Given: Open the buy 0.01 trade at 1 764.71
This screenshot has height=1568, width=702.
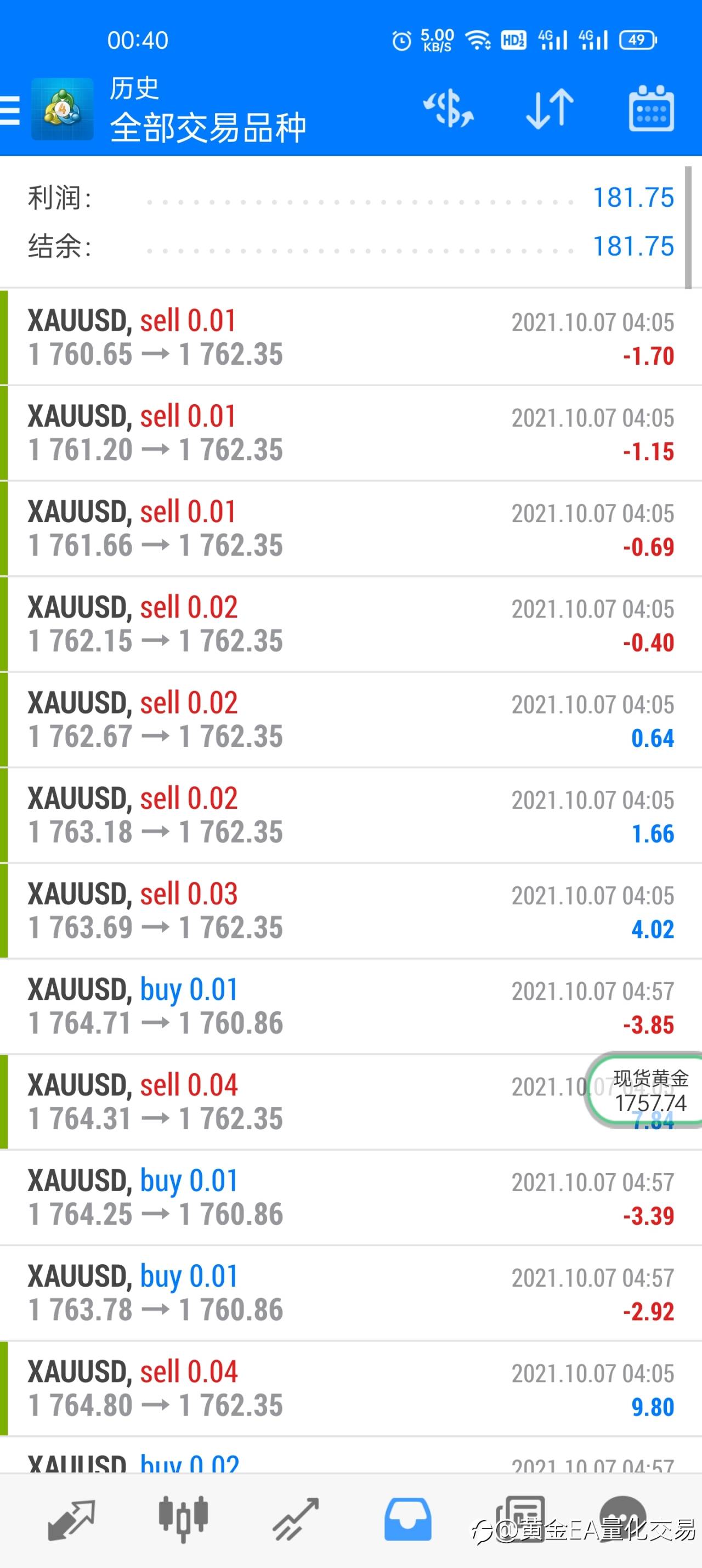Looking at the screenshot, I should pos(350,1007).
